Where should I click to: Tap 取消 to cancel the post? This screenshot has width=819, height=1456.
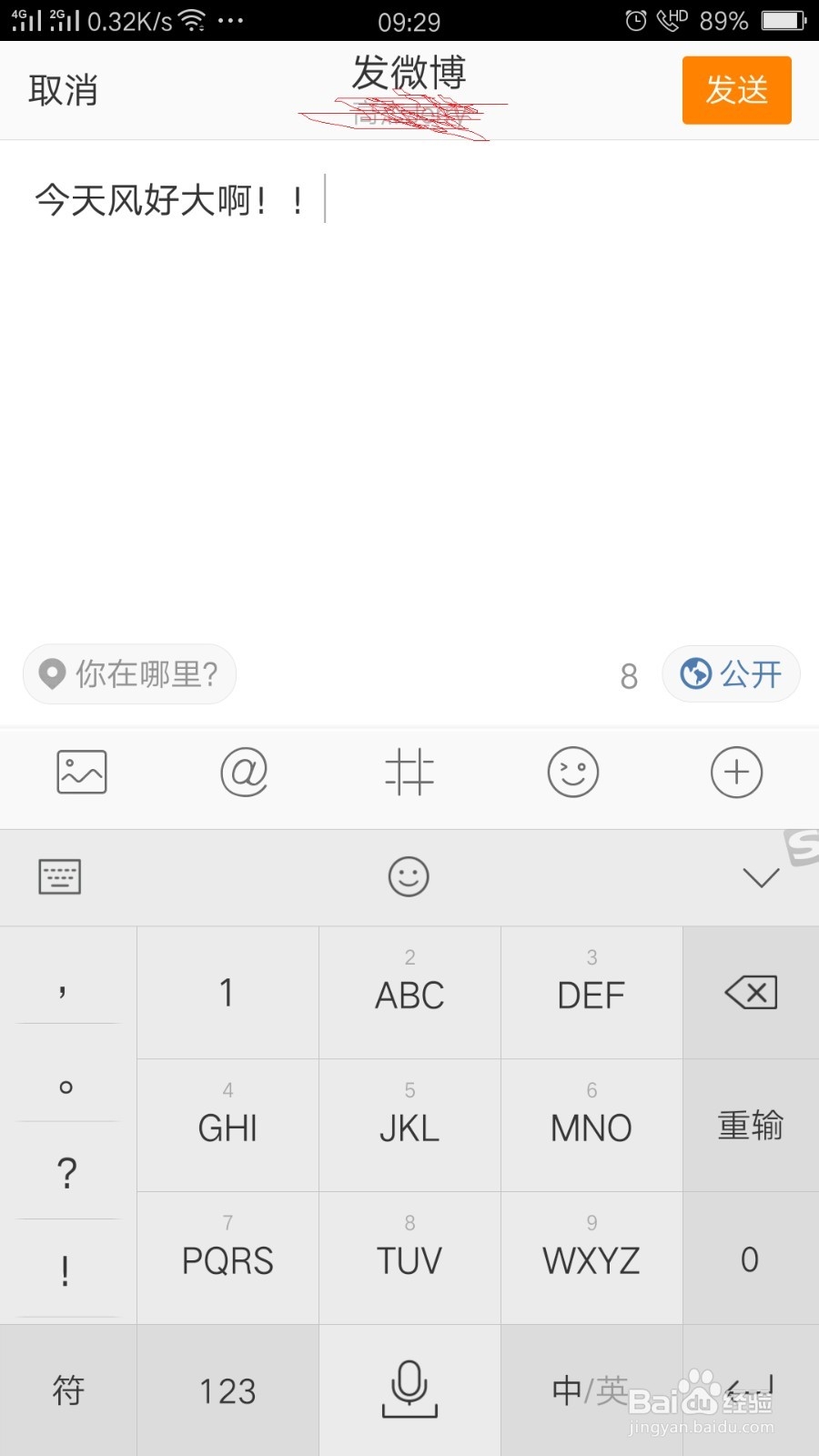[x=64, y=90]
